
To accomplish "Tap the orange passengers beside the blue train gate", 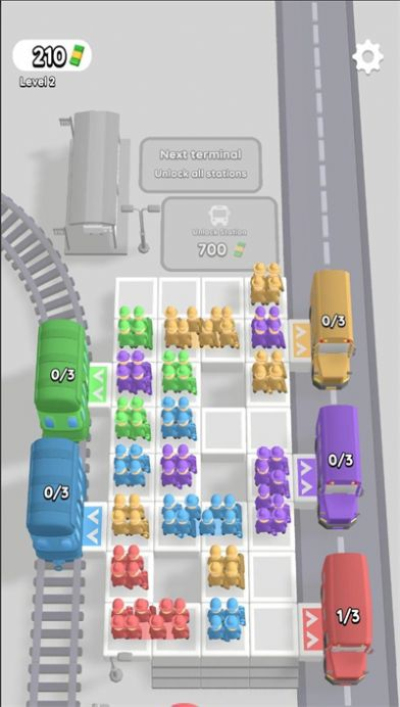I will click(x=130, y=515).
